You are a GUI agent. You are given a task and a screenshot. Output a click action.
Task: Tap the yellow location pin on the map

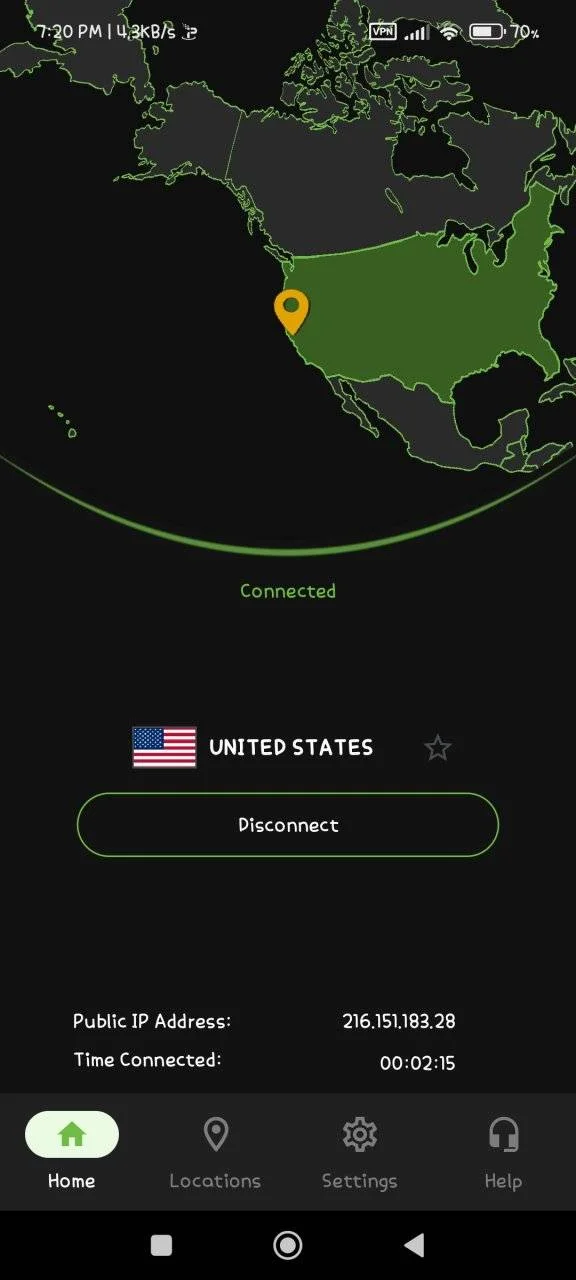291,312
